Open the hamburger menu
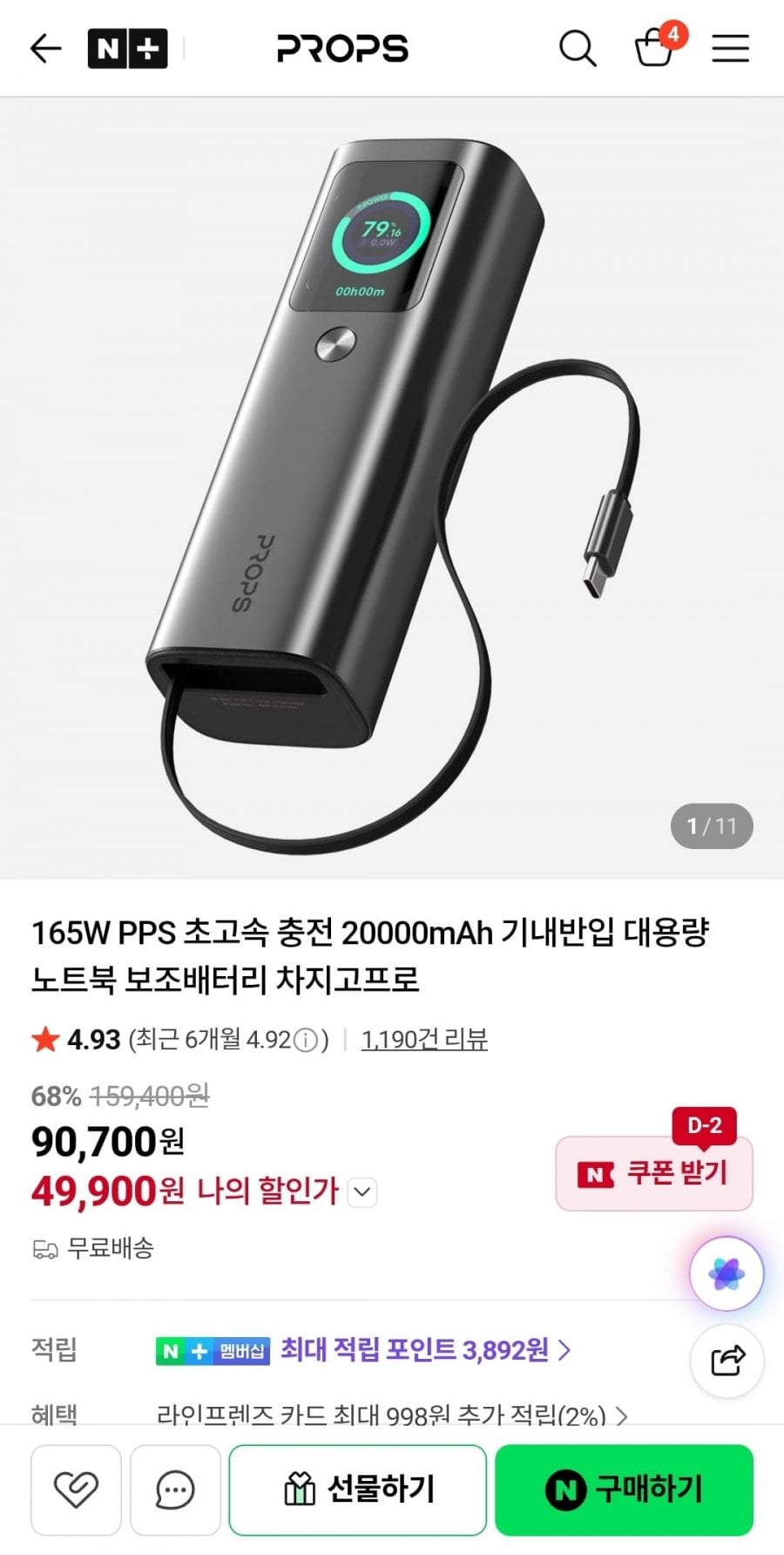The height and width of the screenshot is (1555, 784). 730,49
